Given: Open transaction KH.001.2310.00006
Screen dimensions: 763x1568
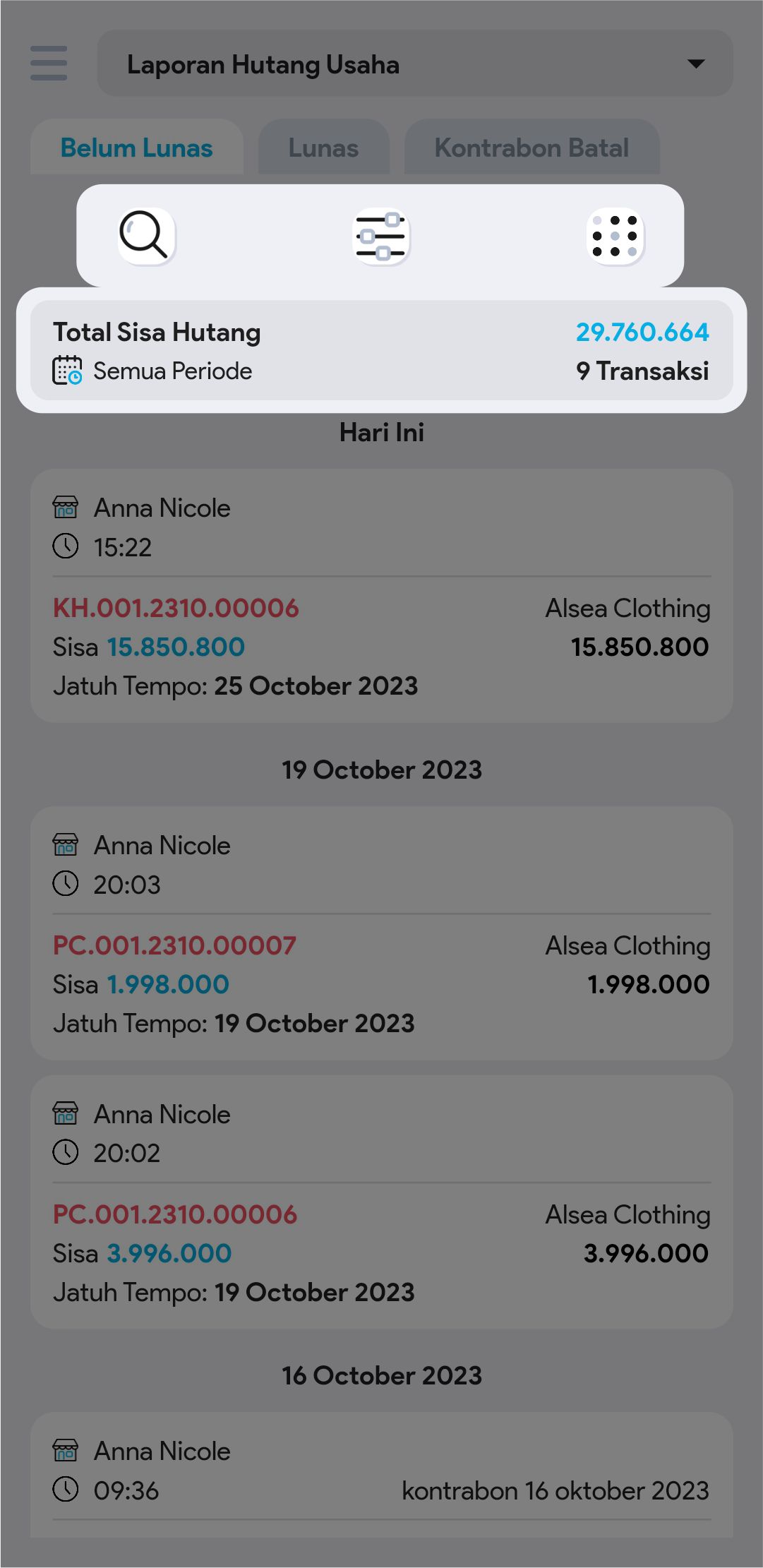Looking at the screenshot, I should pyautogui.click(x=381, y=596).
